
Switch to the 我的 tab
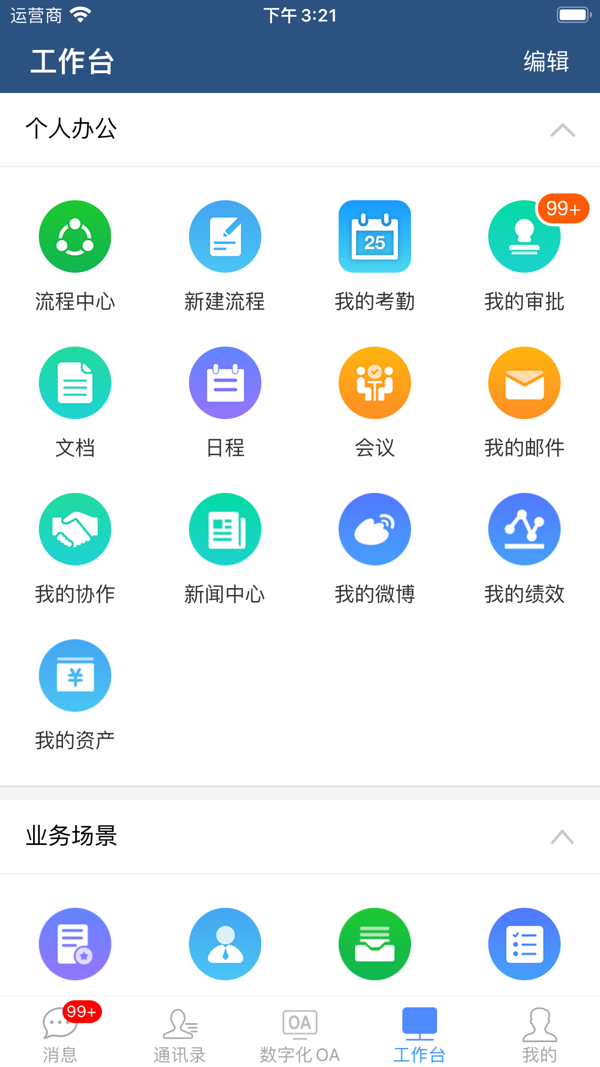coord(539,1033)
